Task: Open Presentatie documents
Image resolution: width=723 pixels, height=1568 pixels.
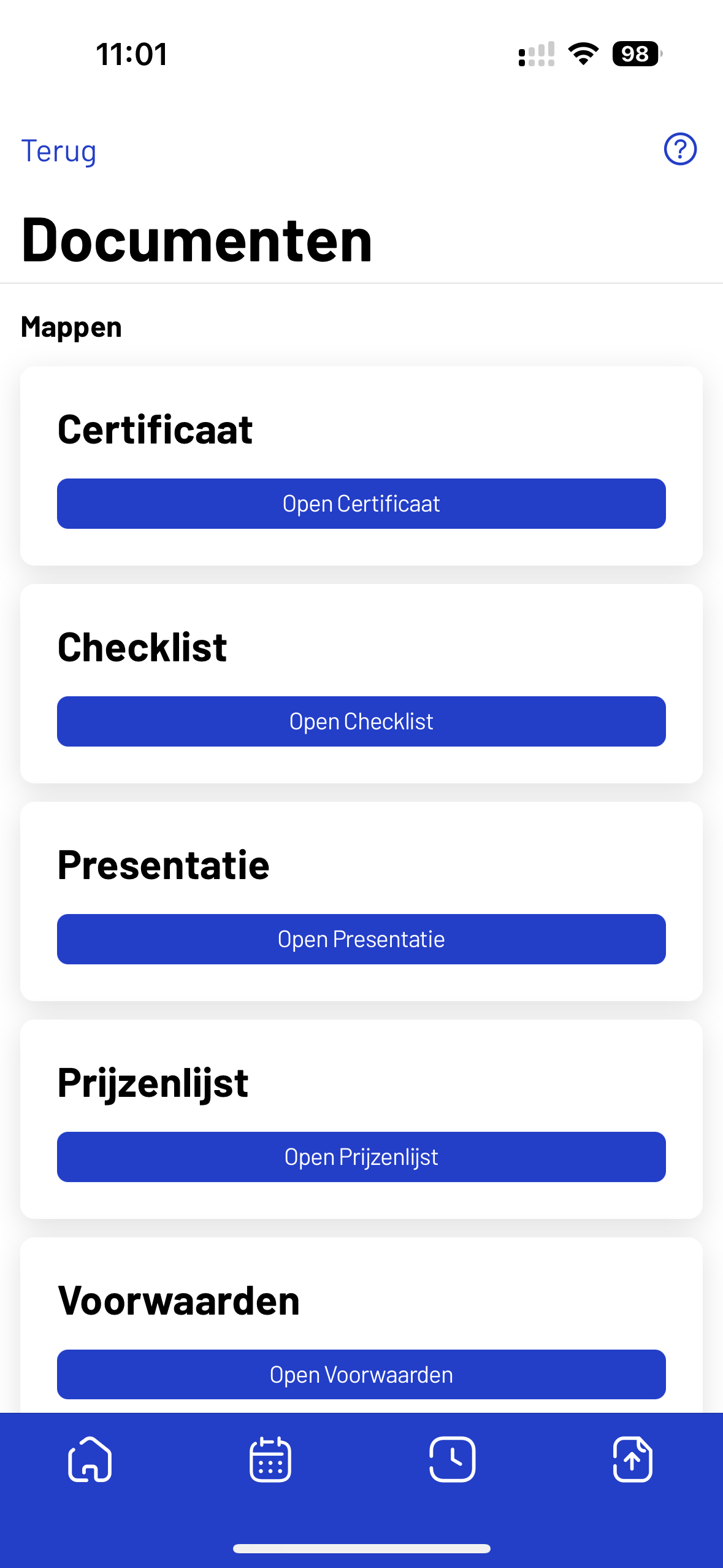Action: pyautogui.click(x=361, y=939)
